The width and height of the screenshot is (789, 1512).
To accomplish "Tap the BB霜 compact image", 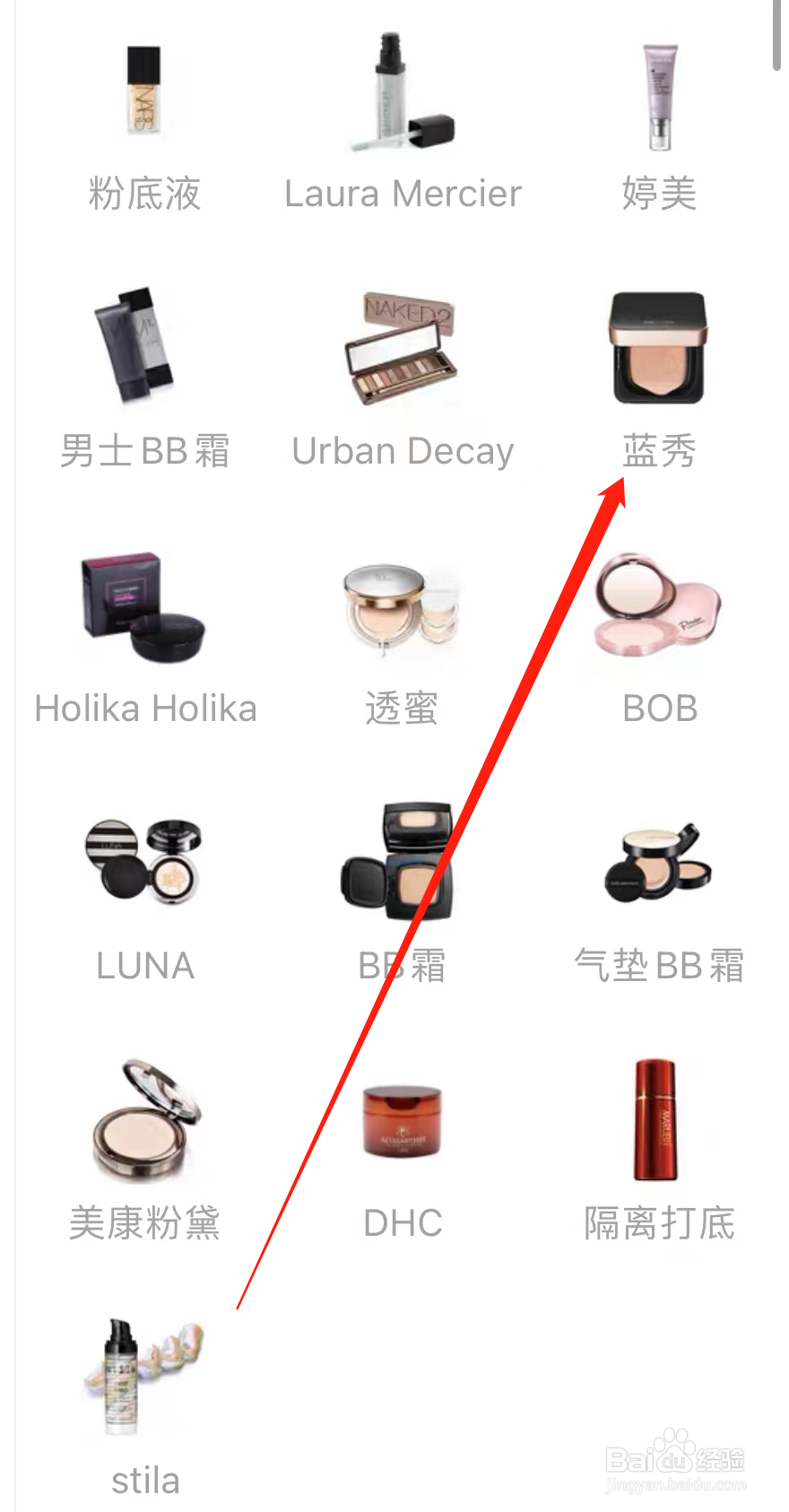I will [402, 864].
